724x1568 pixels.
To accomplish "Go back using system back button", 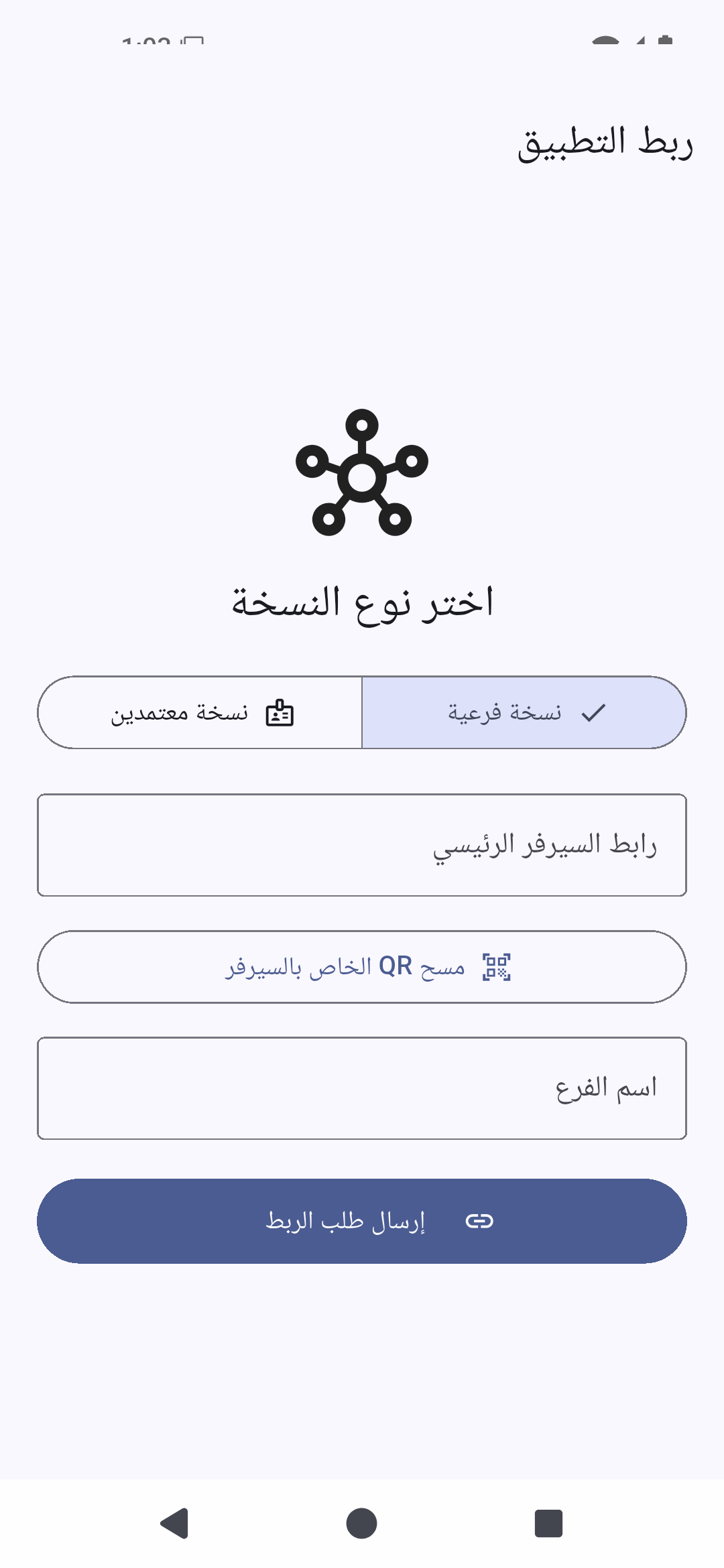I will coord(175,1523).
